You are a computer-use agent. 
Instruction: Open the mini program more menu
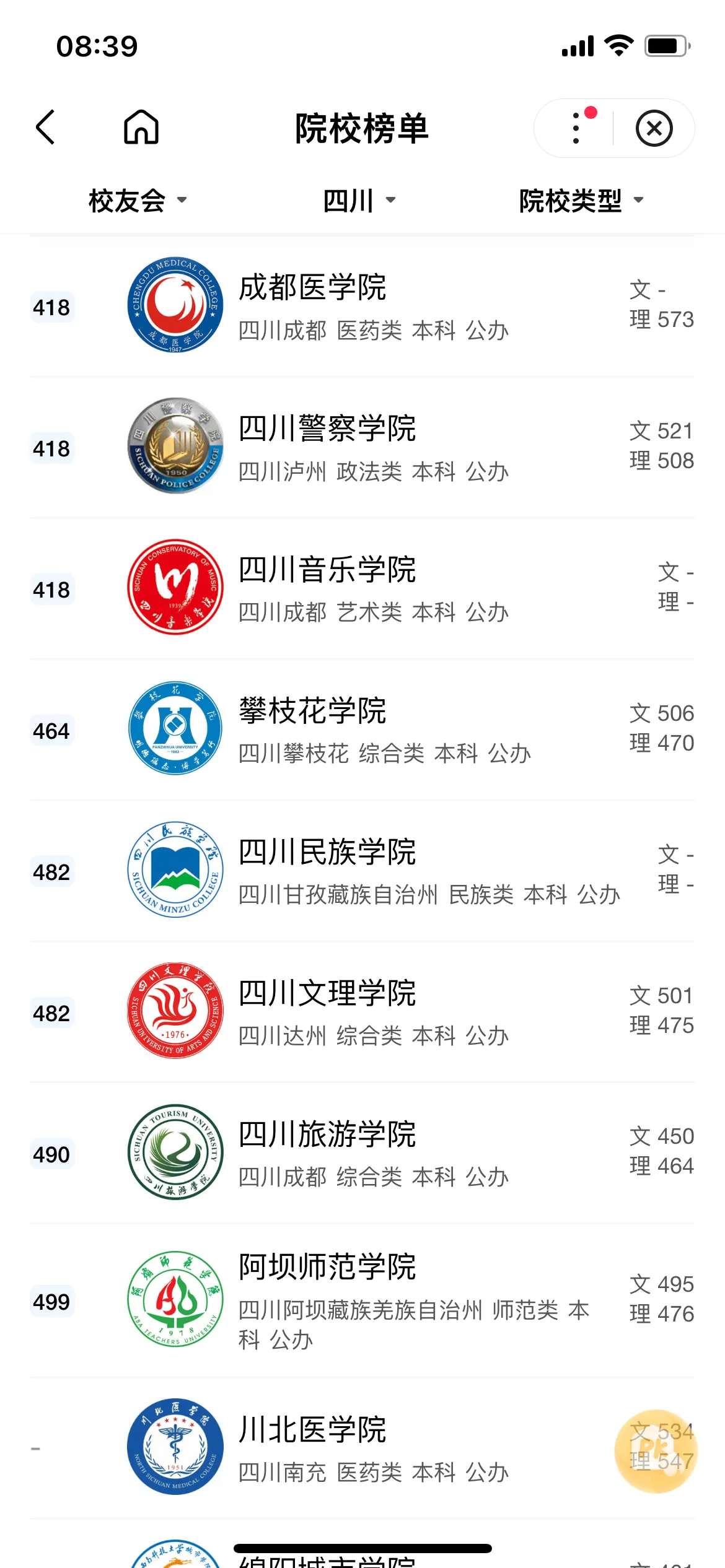pos(577,128)
